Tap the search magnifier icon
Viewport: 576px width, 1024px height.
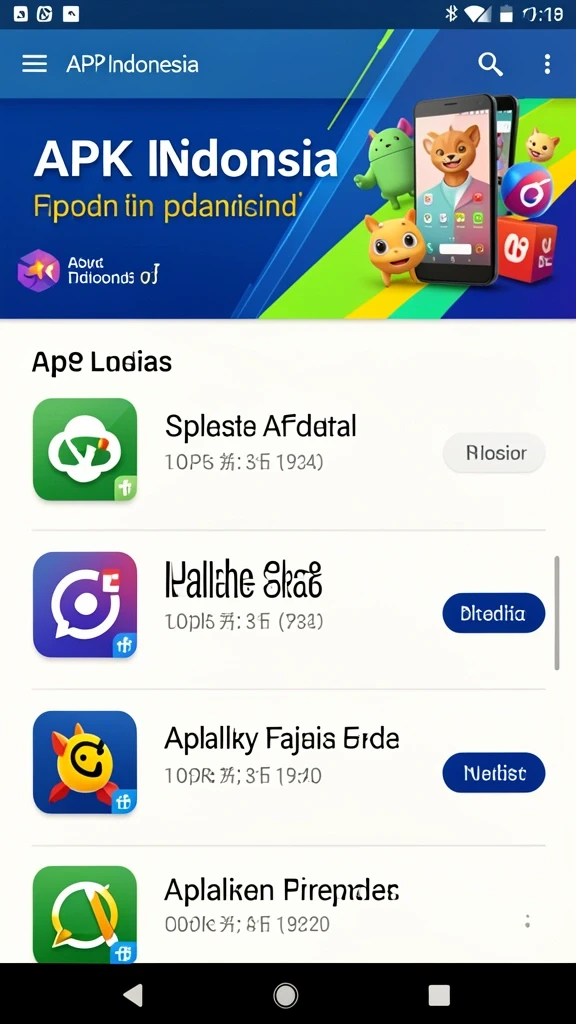click(x=490, y=64)
